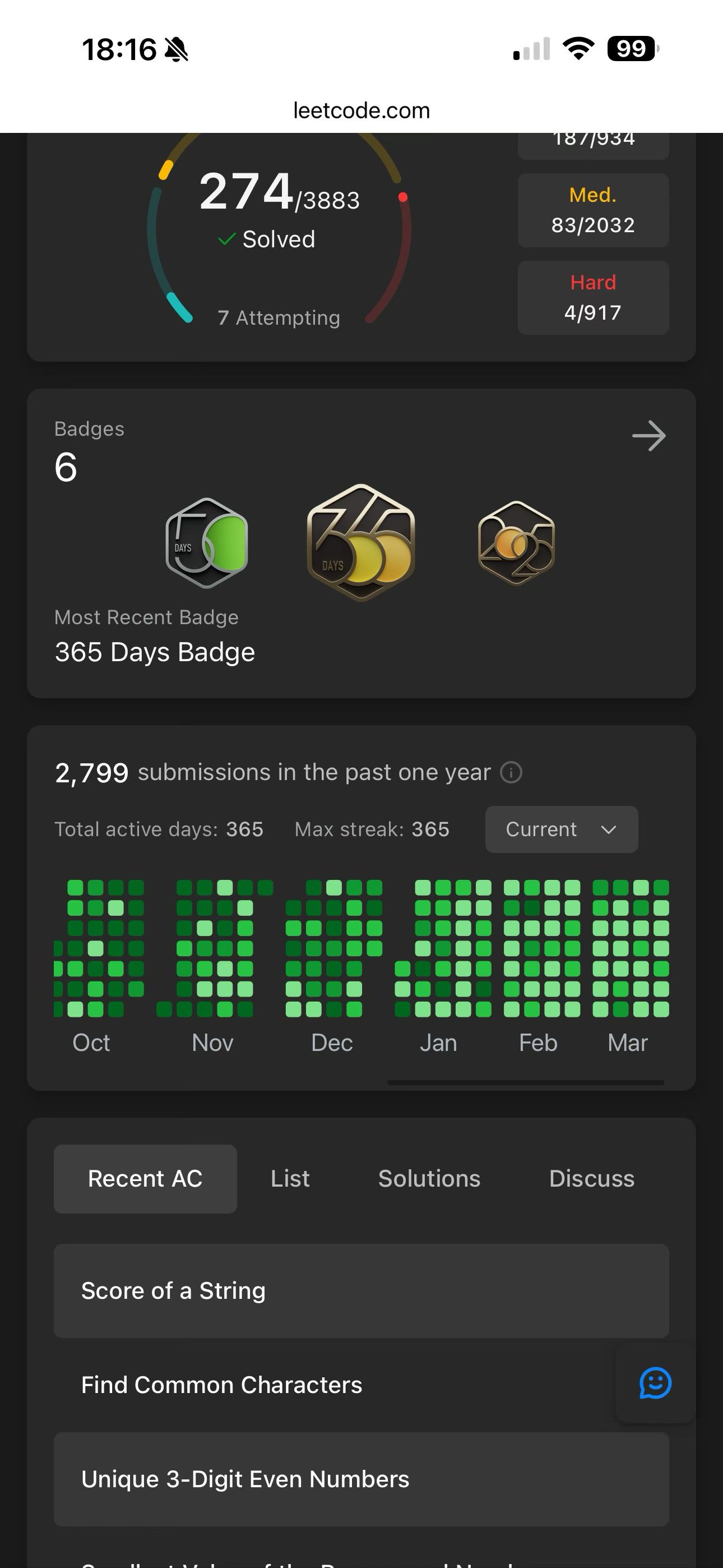Tap the leetcode.com address bar
Screen dimensions: 723x1568
click(x=361, y=111)
